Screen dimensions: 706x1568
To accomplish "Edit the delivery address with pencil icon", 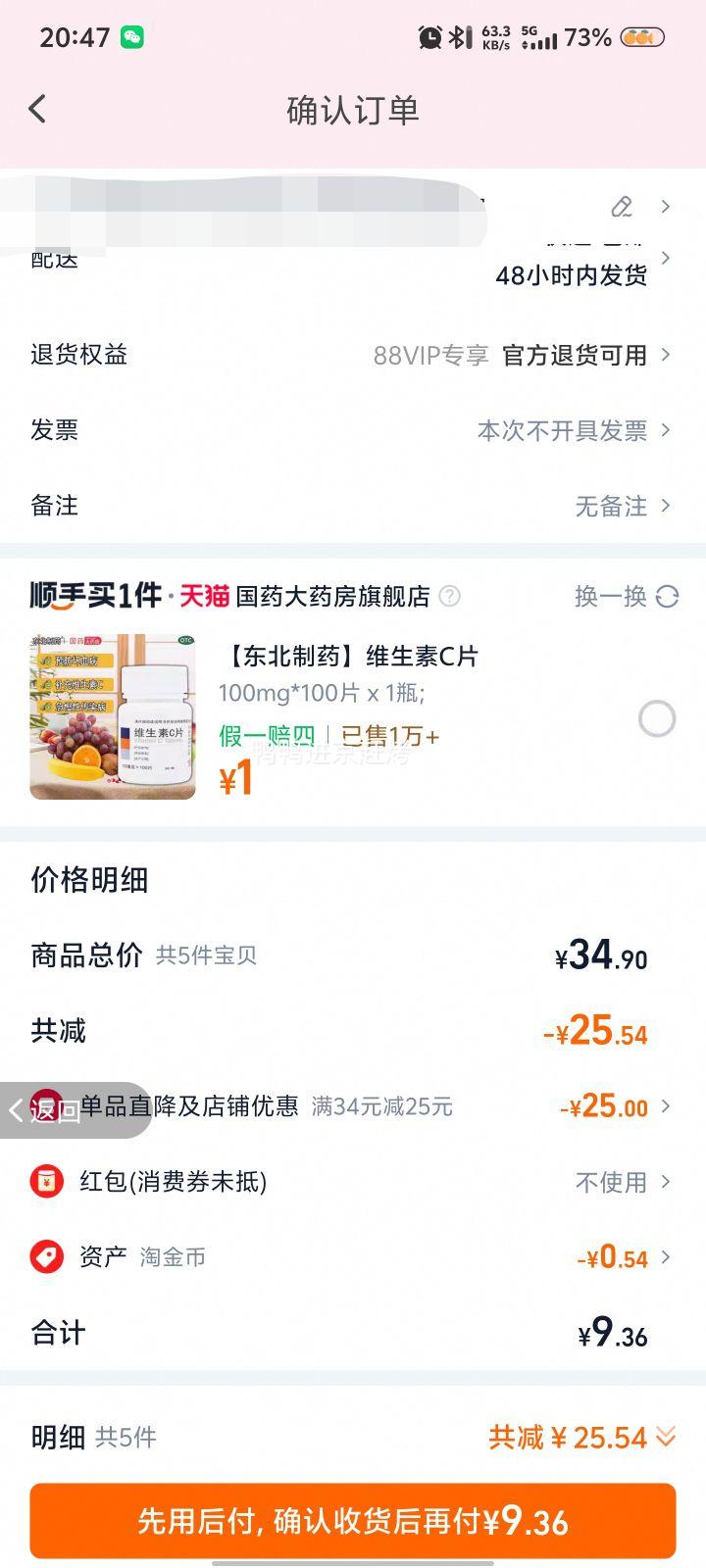I will point(622,207).
